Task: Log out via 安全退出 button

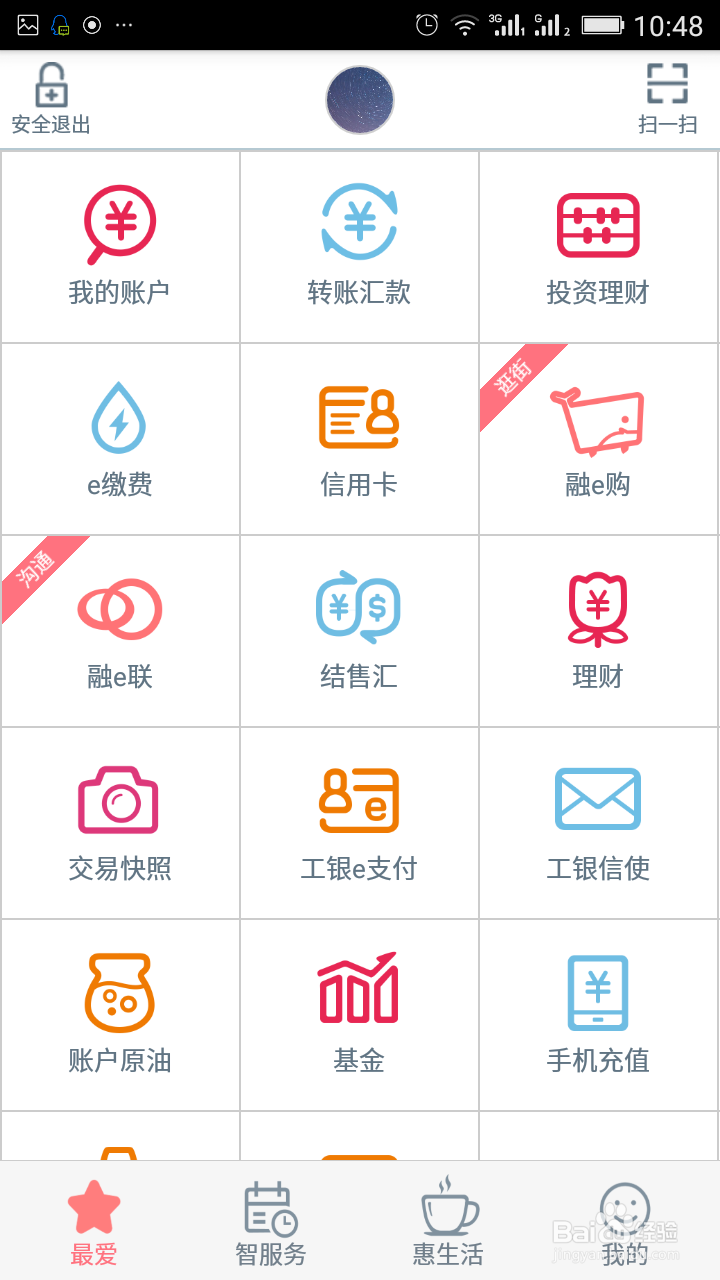Action: (51, 95)
